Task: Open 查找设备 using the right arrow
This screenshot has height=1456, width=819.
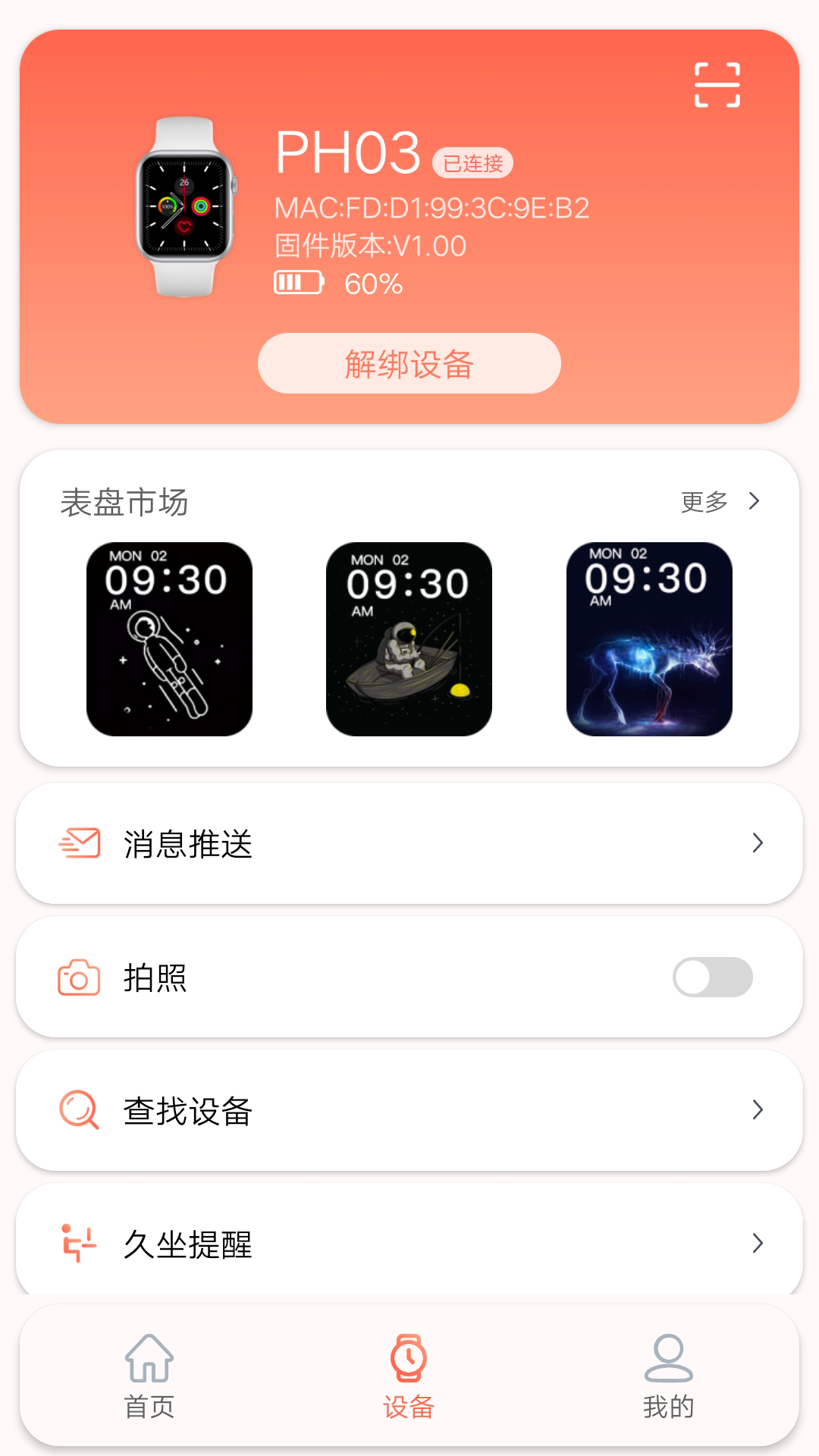Action: (758, 1110)
